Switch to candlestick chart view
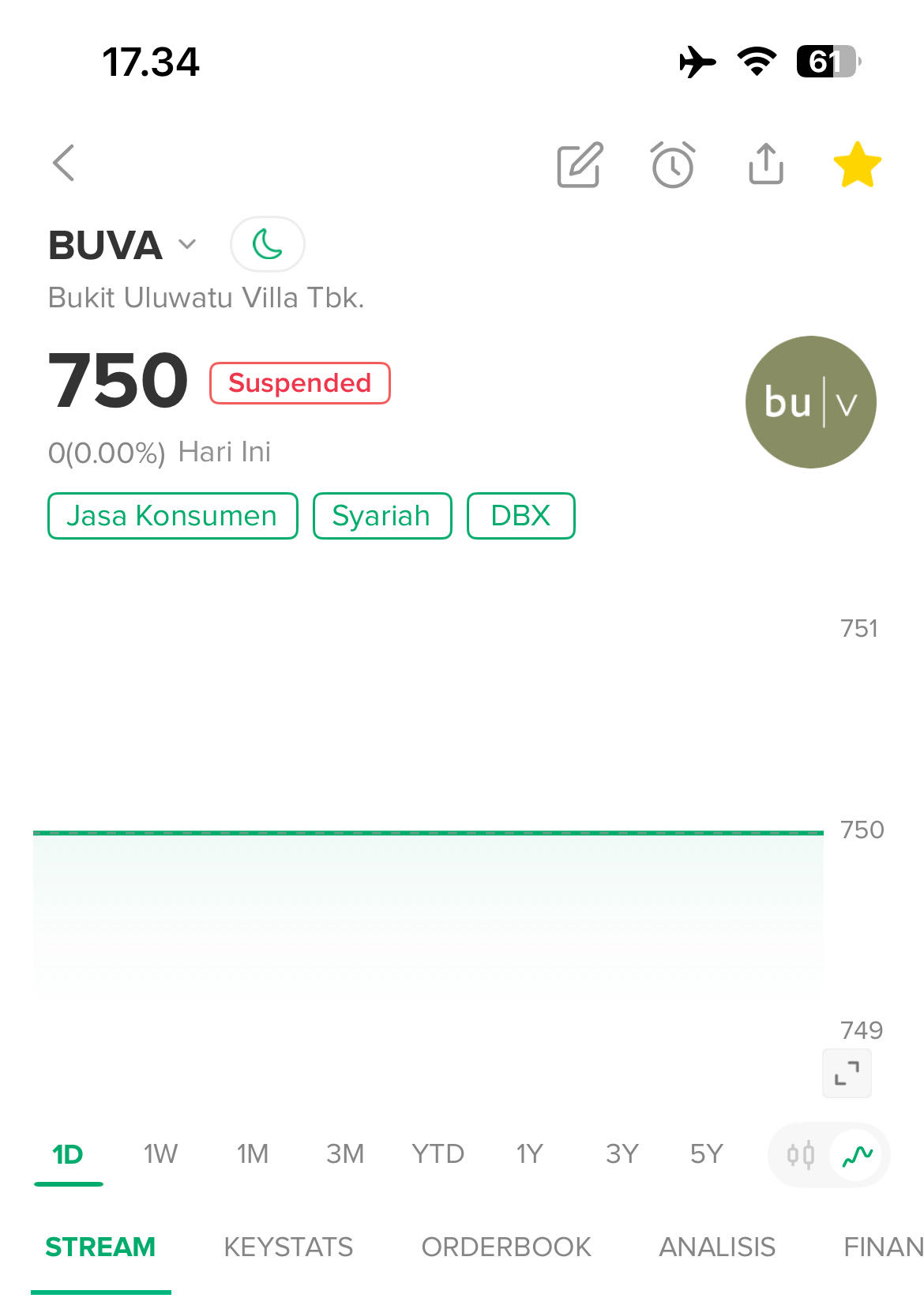This screenshot has width=924, height=1298. tap(800, 1155)
